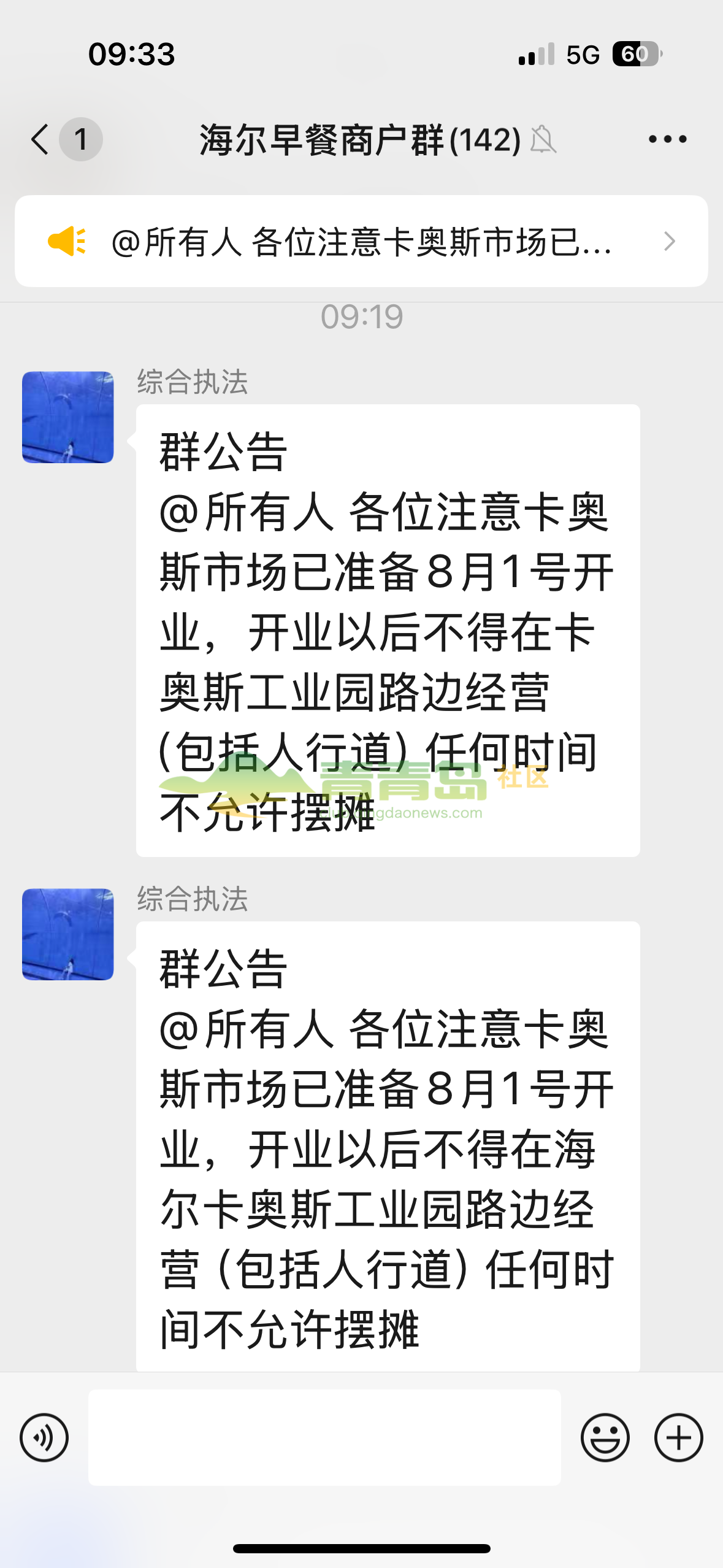Open the plus attachments menu
723x1568 pixels.
[x=678, y=1437]
